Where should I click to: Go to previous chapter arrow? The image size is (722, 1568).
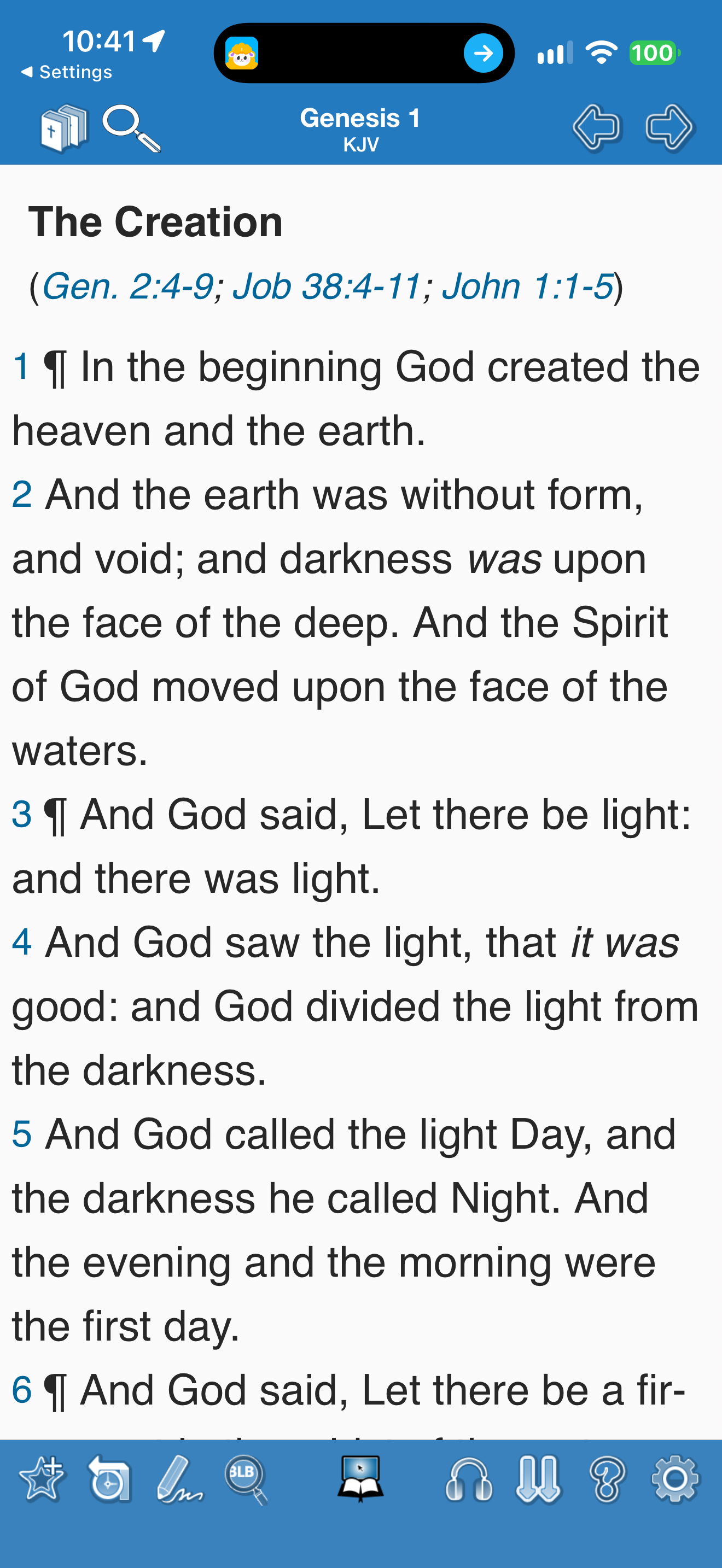click(x=597, y=127)
